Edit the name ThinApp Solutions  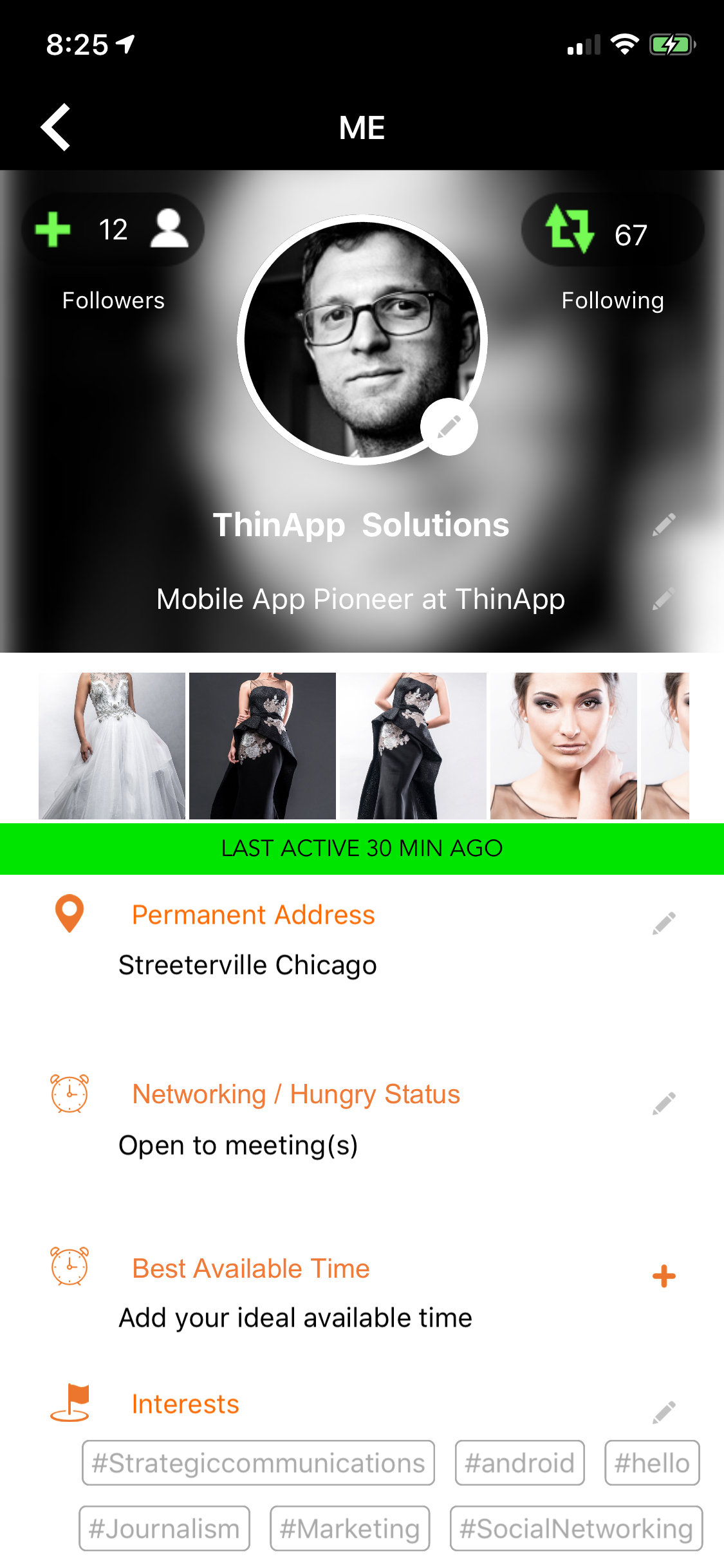[664, 525]
